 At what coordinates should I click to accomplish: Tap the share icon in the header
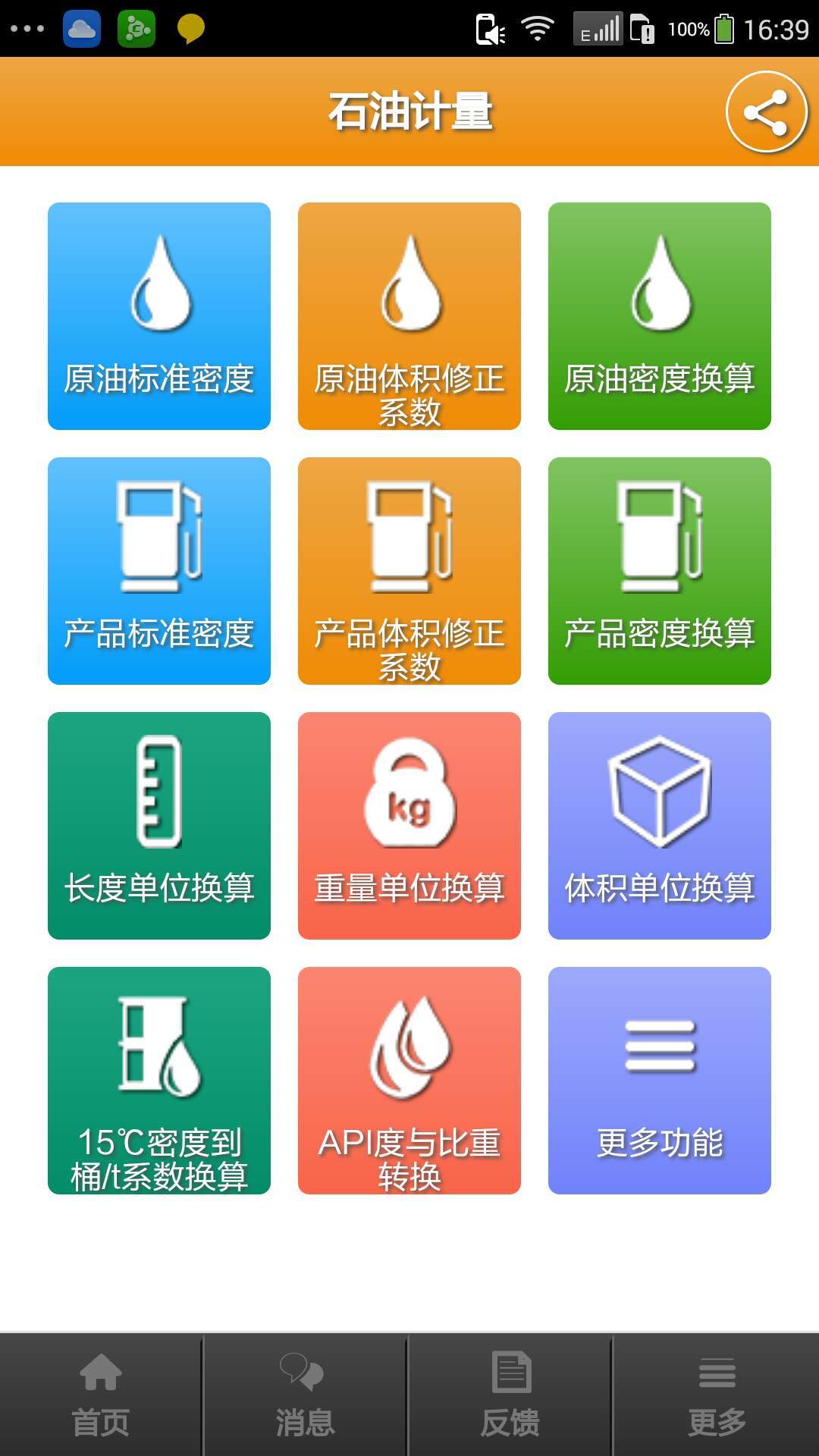(766, 112)
